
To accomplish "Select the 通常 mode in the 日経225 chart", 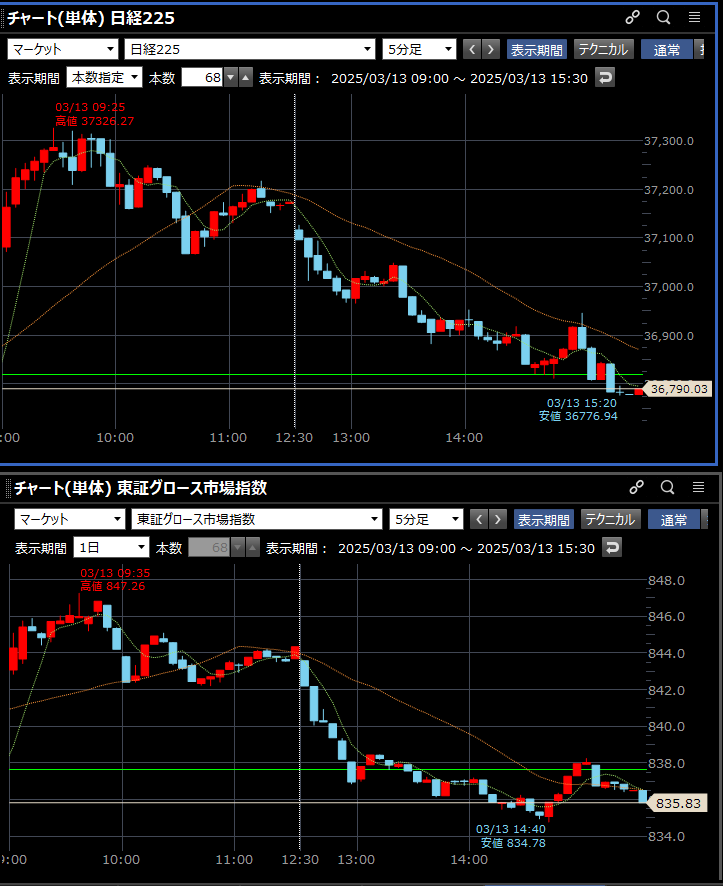I will tap(668, 49).
